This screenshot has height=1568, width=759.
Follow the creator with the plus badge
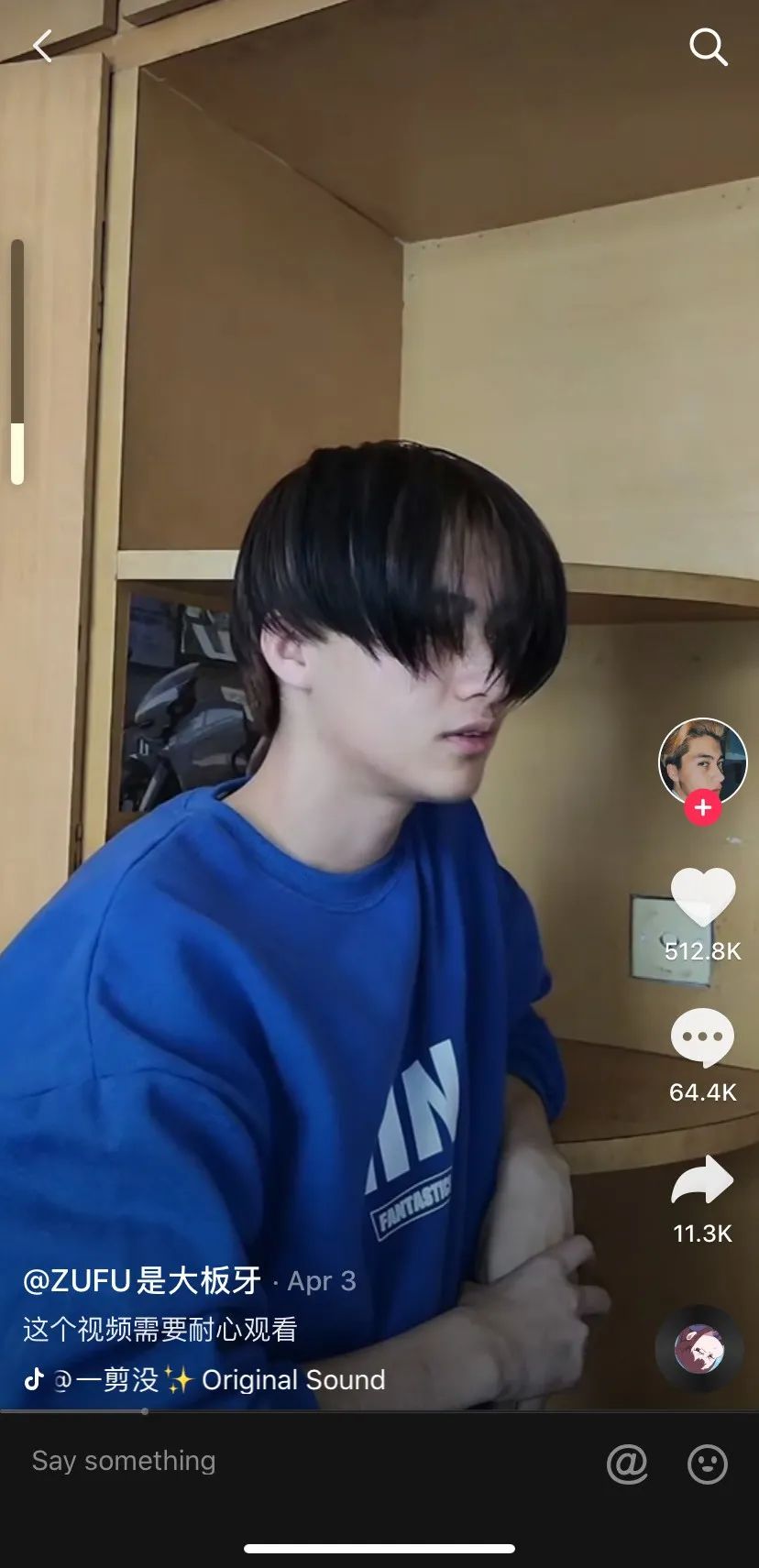703,808
